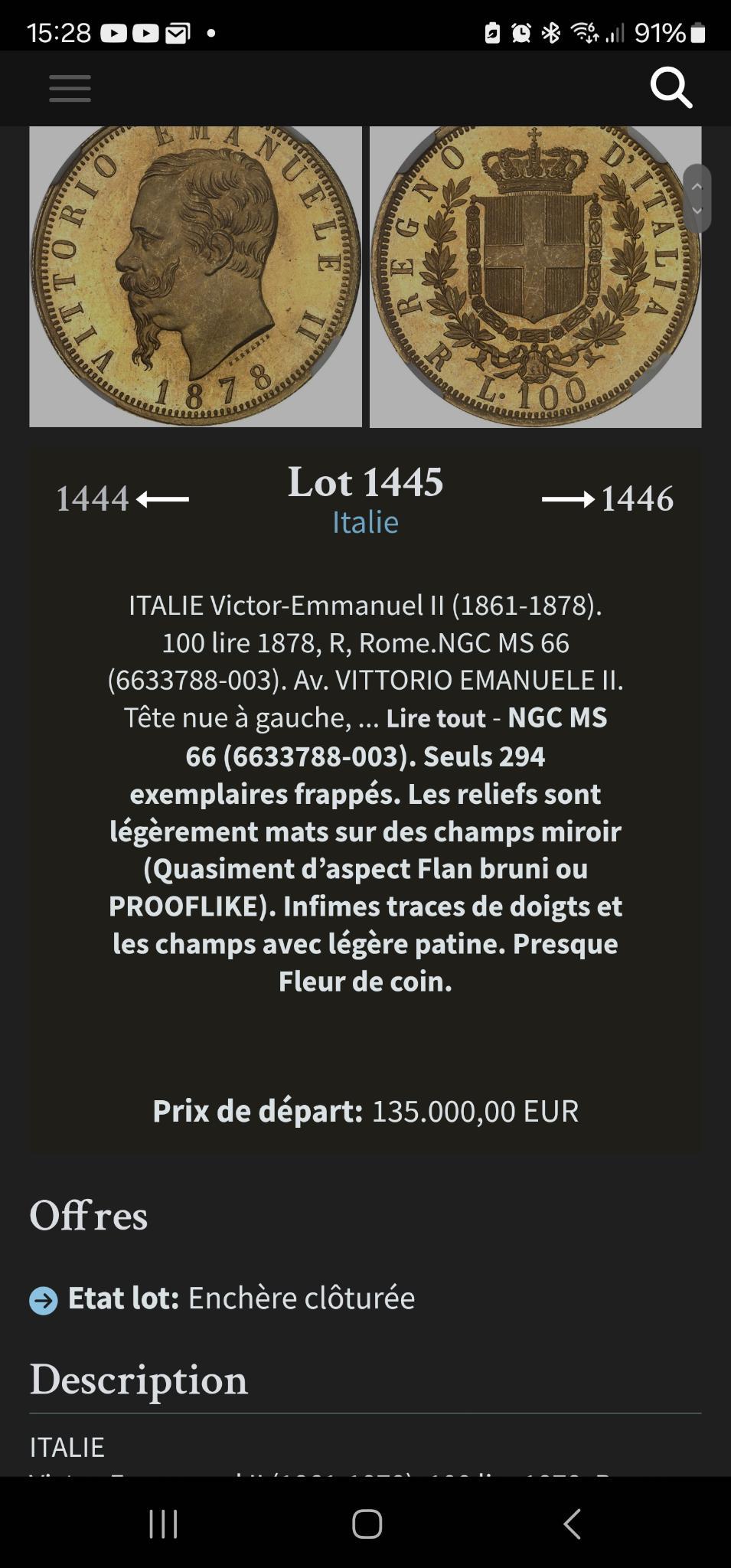
Task: Go back with system back button
Action: (572, 1524)
